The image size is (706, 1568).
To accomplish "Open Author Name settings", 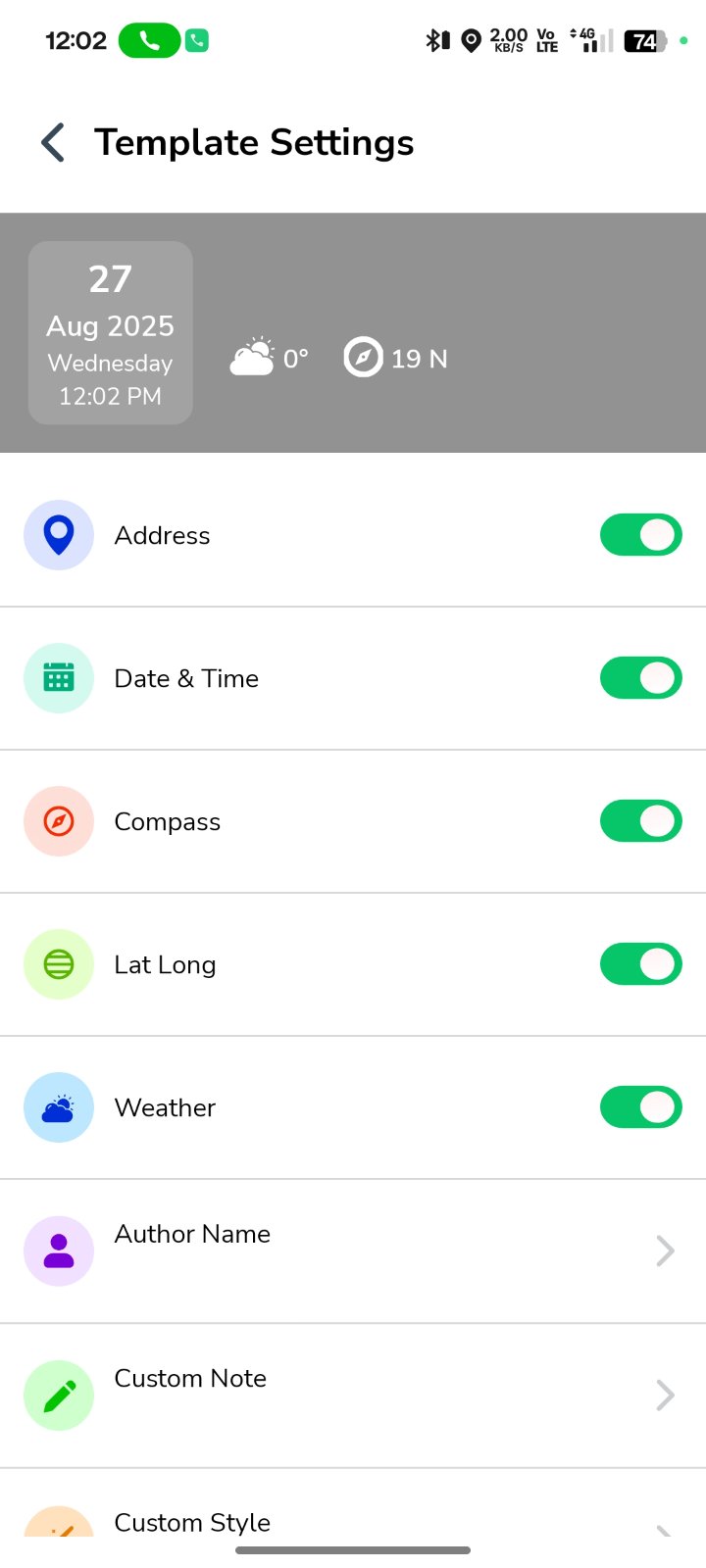I will click(x=353, y=1251).
